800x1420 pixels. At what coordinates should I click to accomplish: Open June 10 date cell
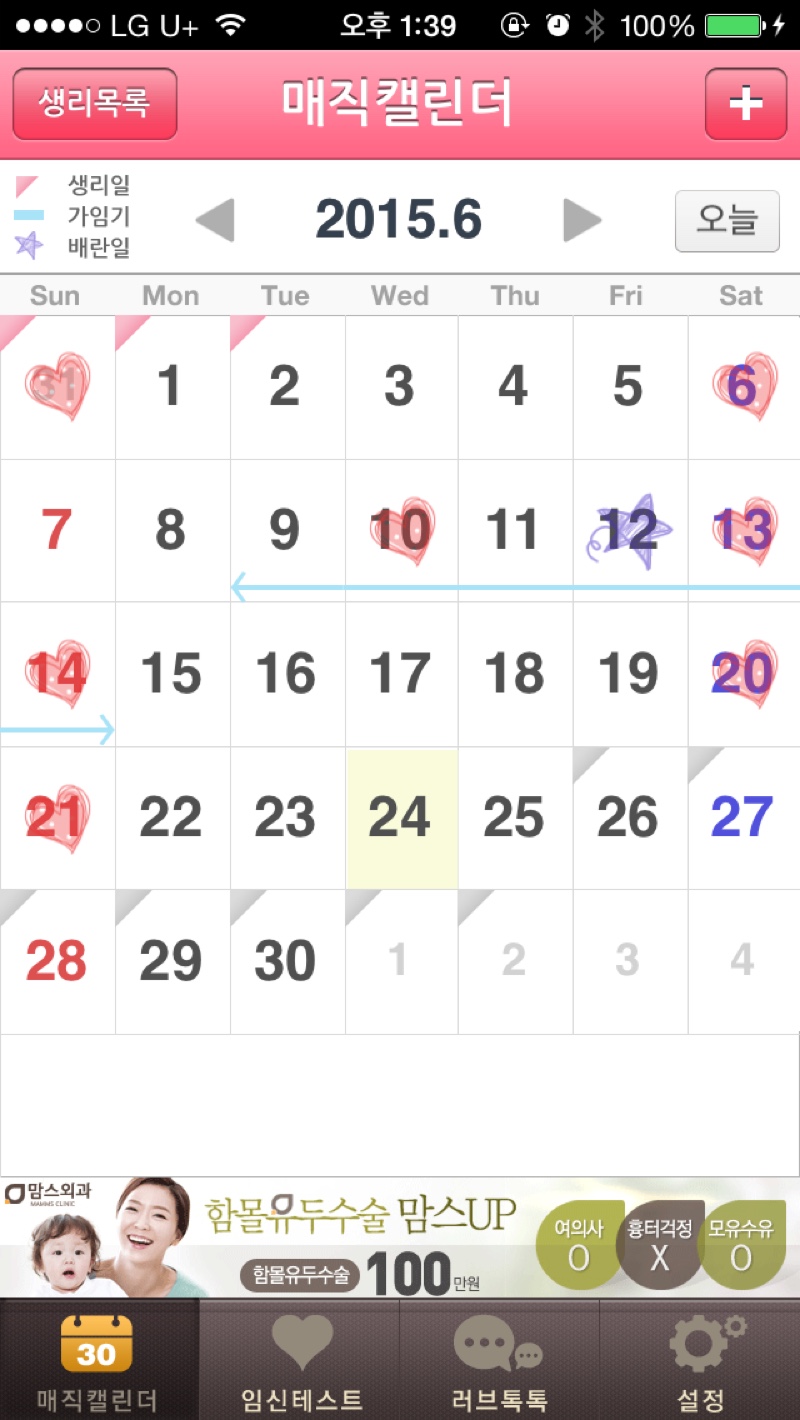pyautogui.click(x=402, y=531)
